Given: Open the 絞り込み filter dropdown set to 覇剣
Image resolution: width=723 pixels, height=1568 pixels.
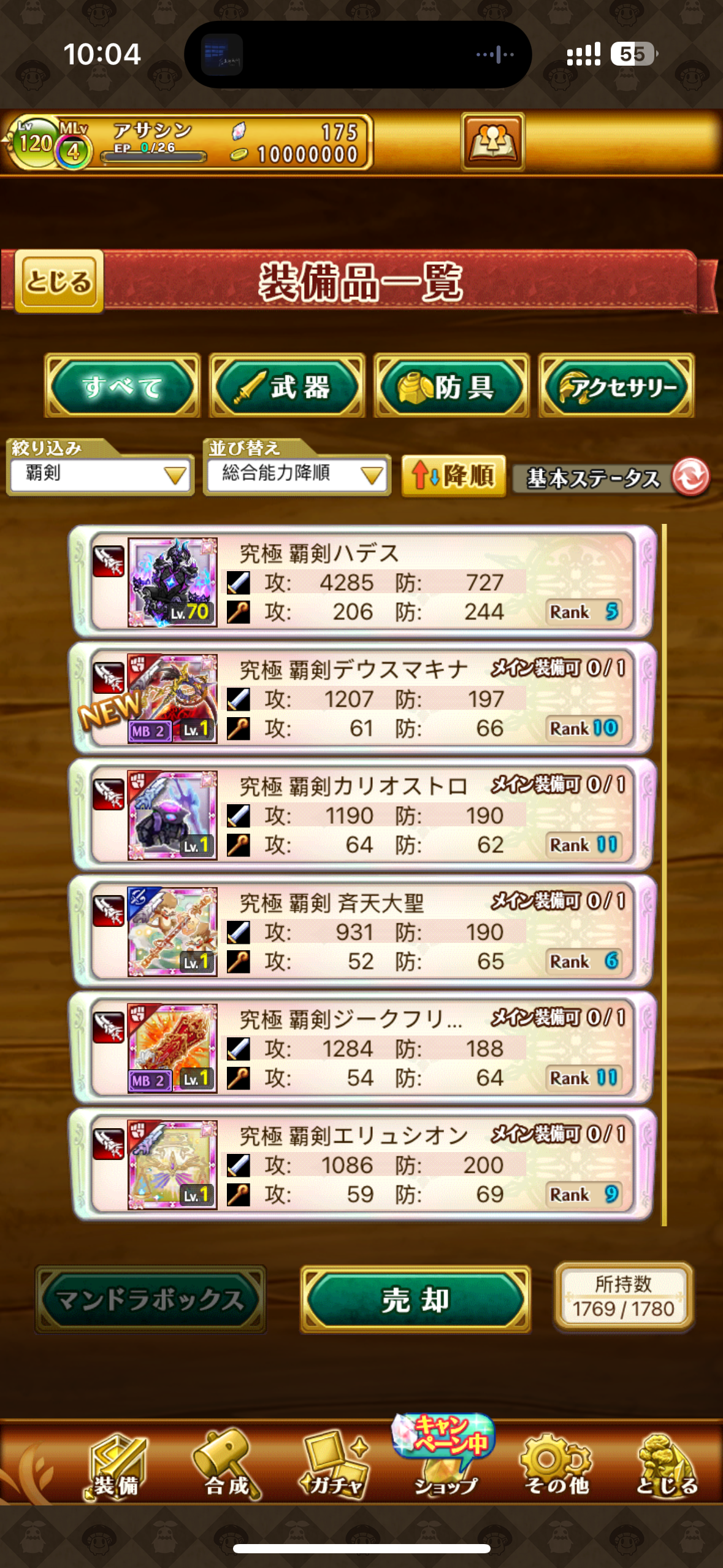Looking at the screenshot, I should click(101, 474).
